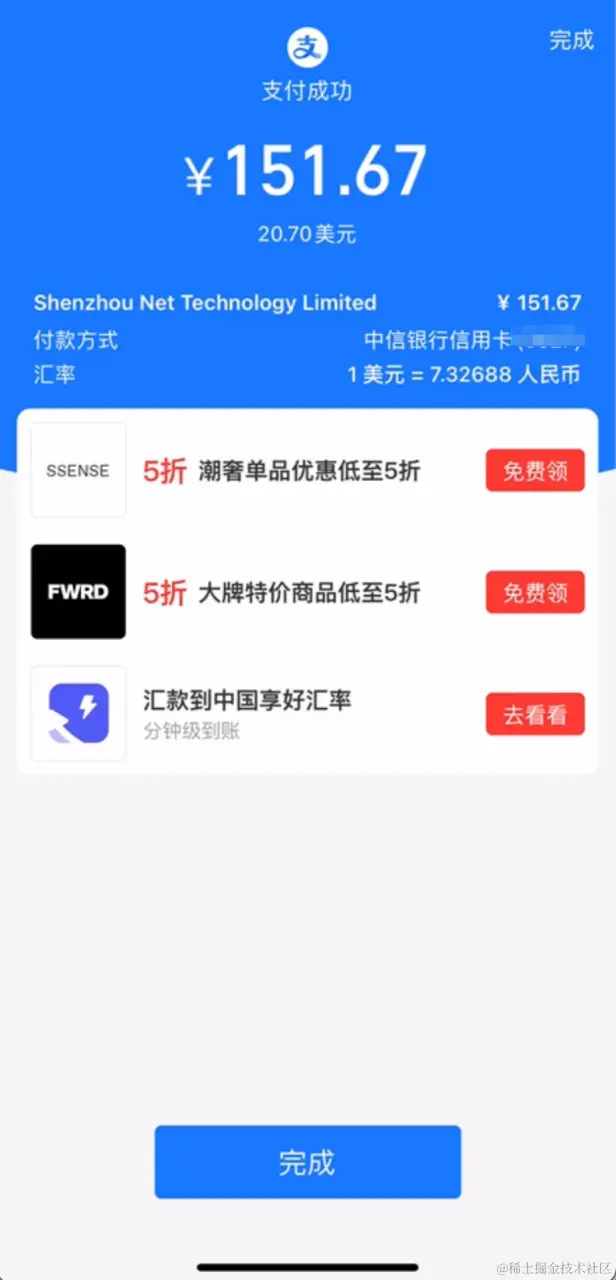
Task: Tap the large blue 完成 button
Action: pos(307,1162)
